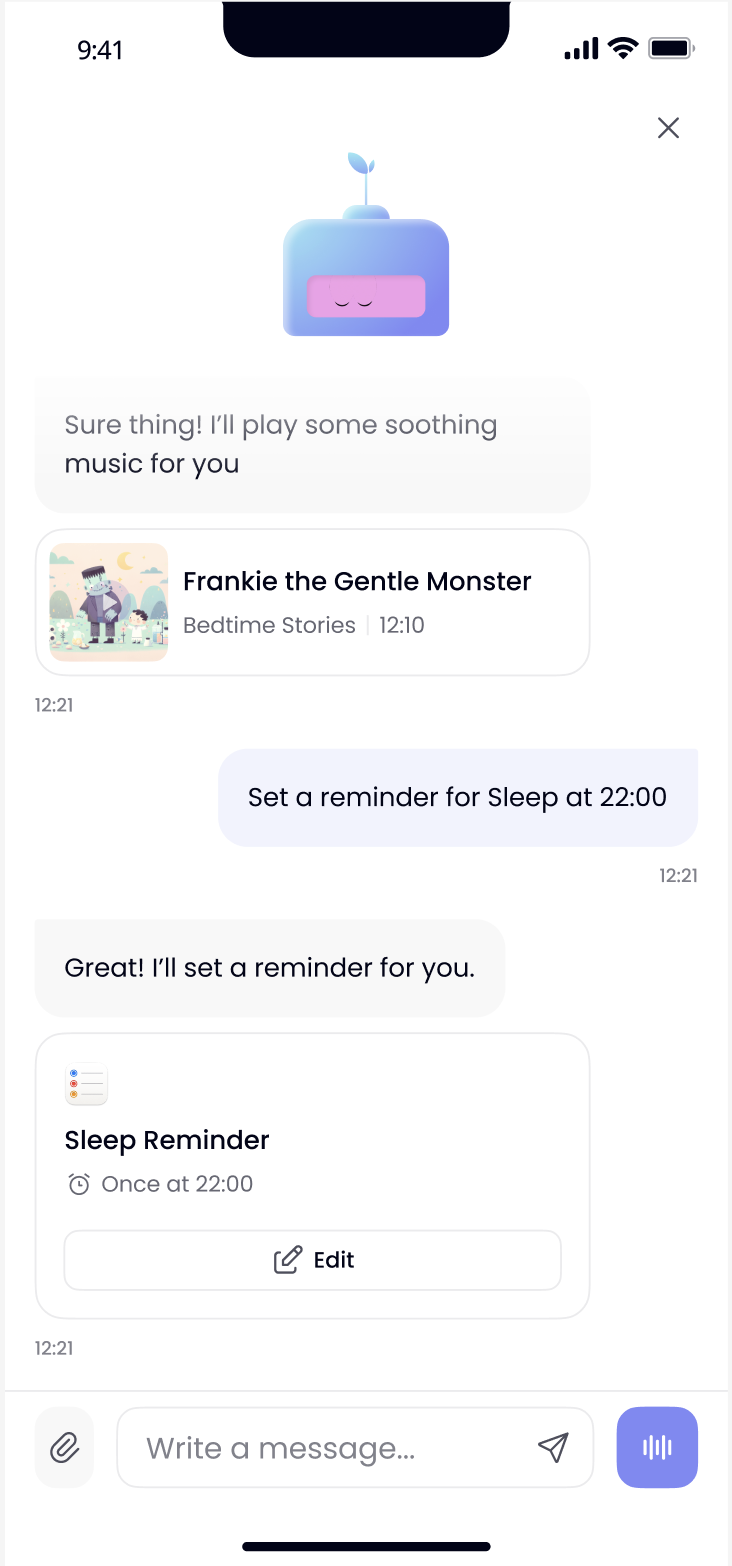Tap the cellular signal bars icon
Screen dimensions: 732x1566
click(x=580, y=47)
